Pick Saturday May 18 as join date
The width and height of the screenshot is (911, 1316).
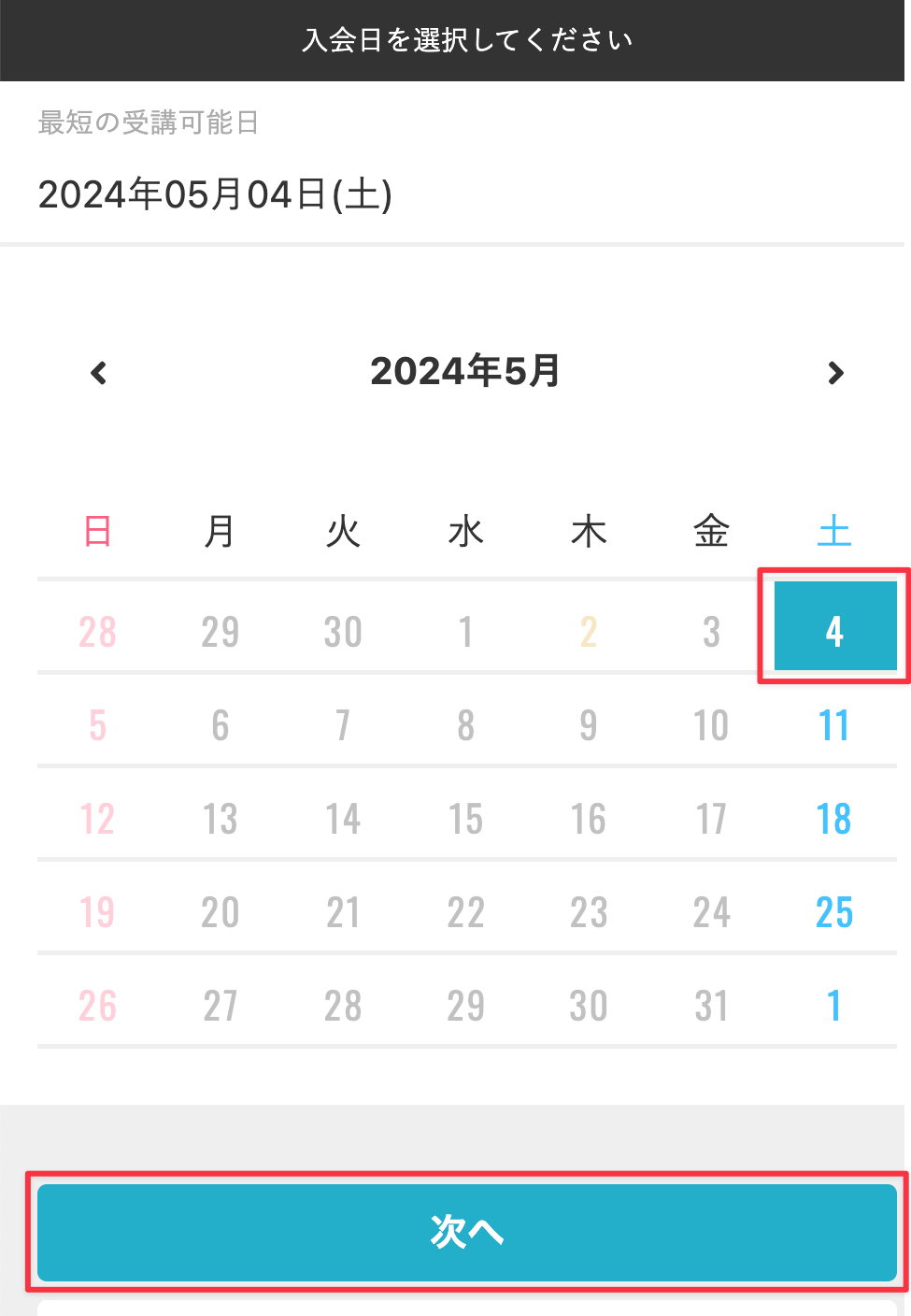834,819
